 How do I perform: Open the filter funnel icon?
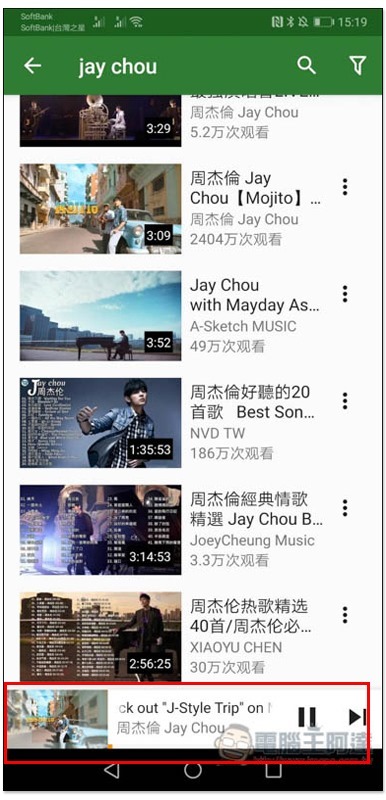357,65
